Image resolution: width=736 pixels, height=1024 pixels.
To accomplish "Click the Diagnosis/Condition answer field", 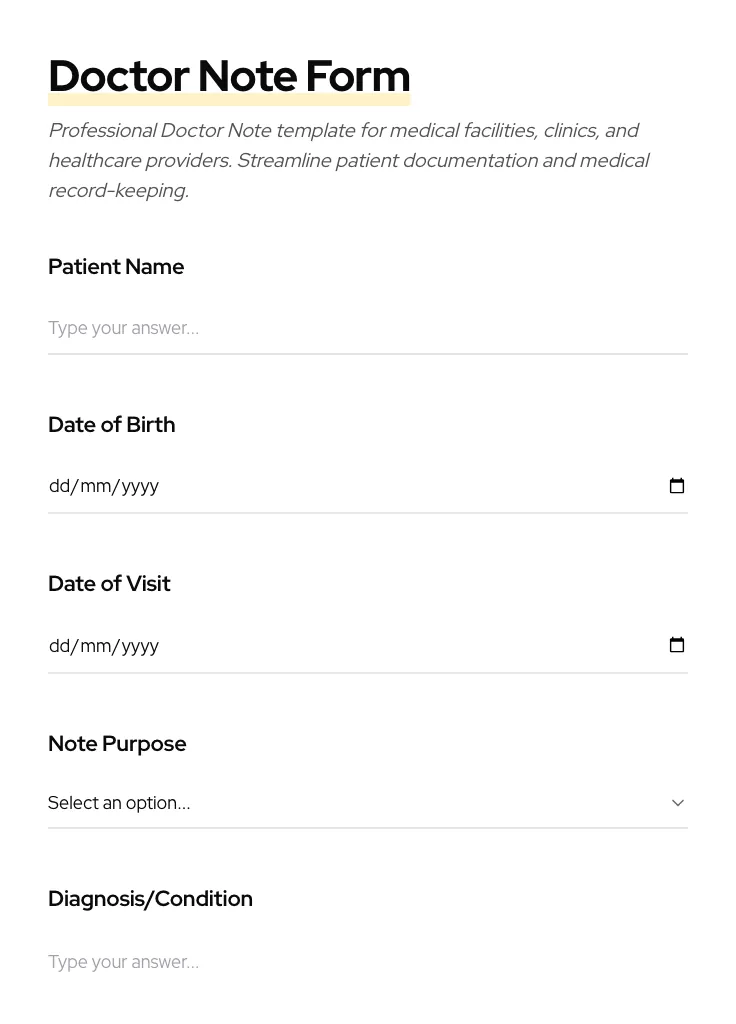I will tap(368, 962).
